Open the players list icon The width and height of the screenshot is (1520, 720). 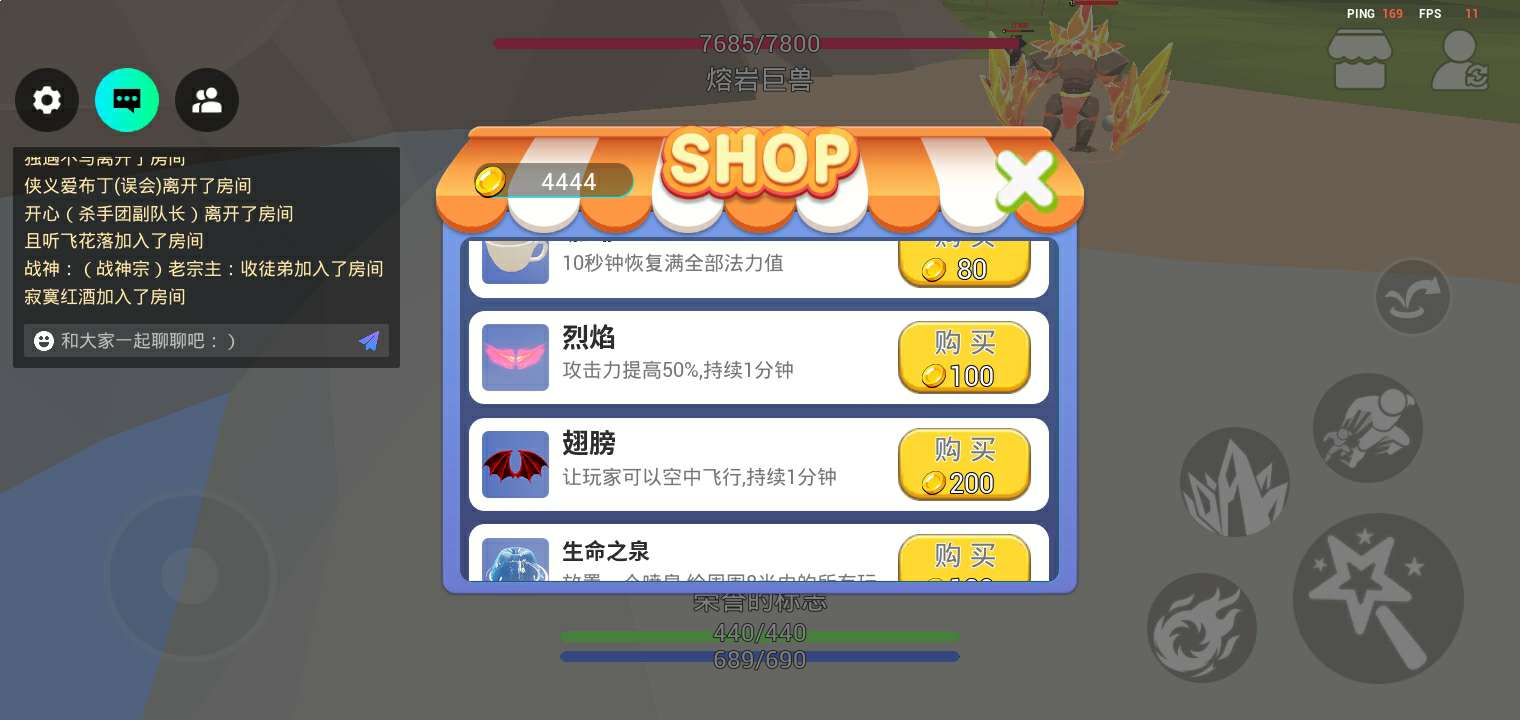207,100
